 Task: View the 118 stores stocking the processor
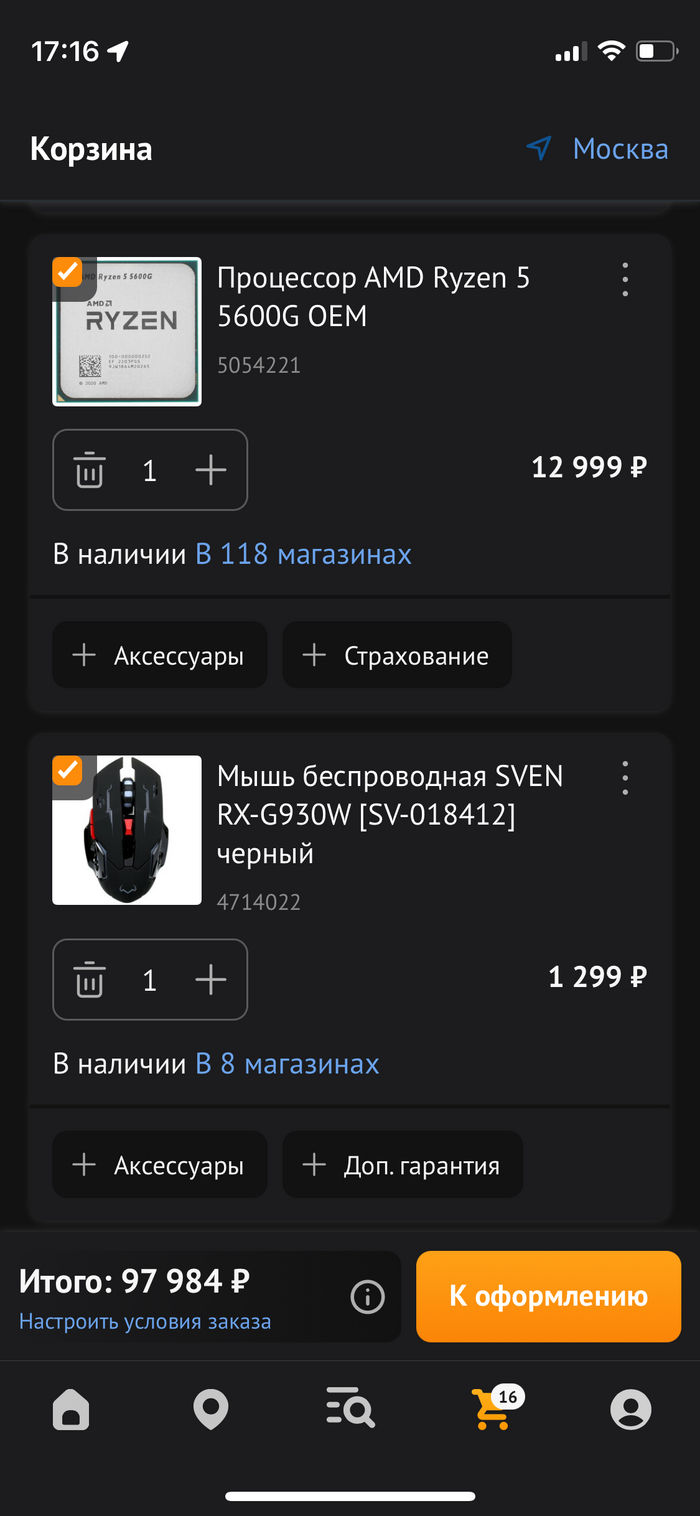tap(303, 554)
